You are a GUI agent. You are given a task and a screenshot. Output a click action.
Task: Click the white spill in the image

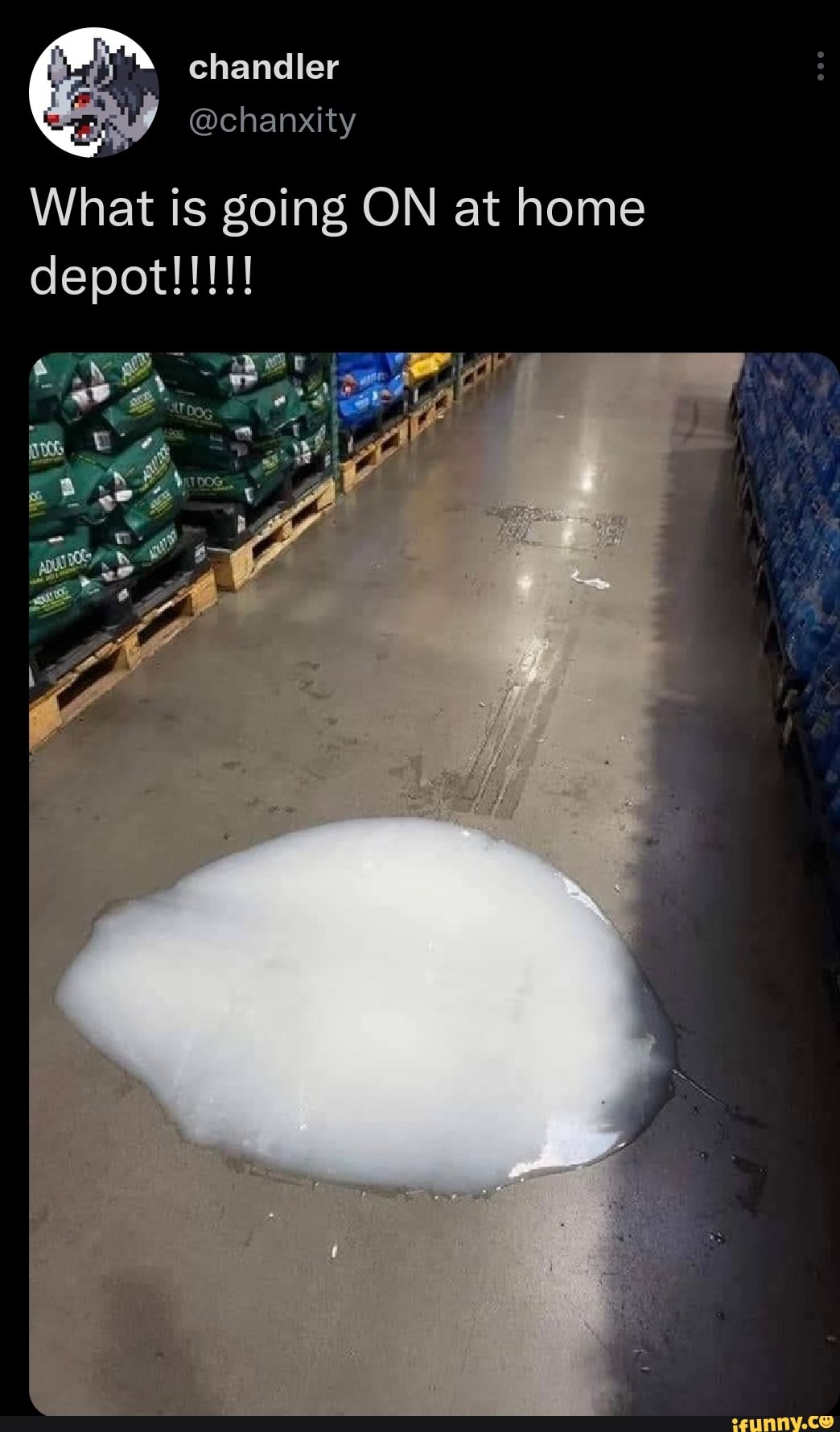tap(362, 1006)
